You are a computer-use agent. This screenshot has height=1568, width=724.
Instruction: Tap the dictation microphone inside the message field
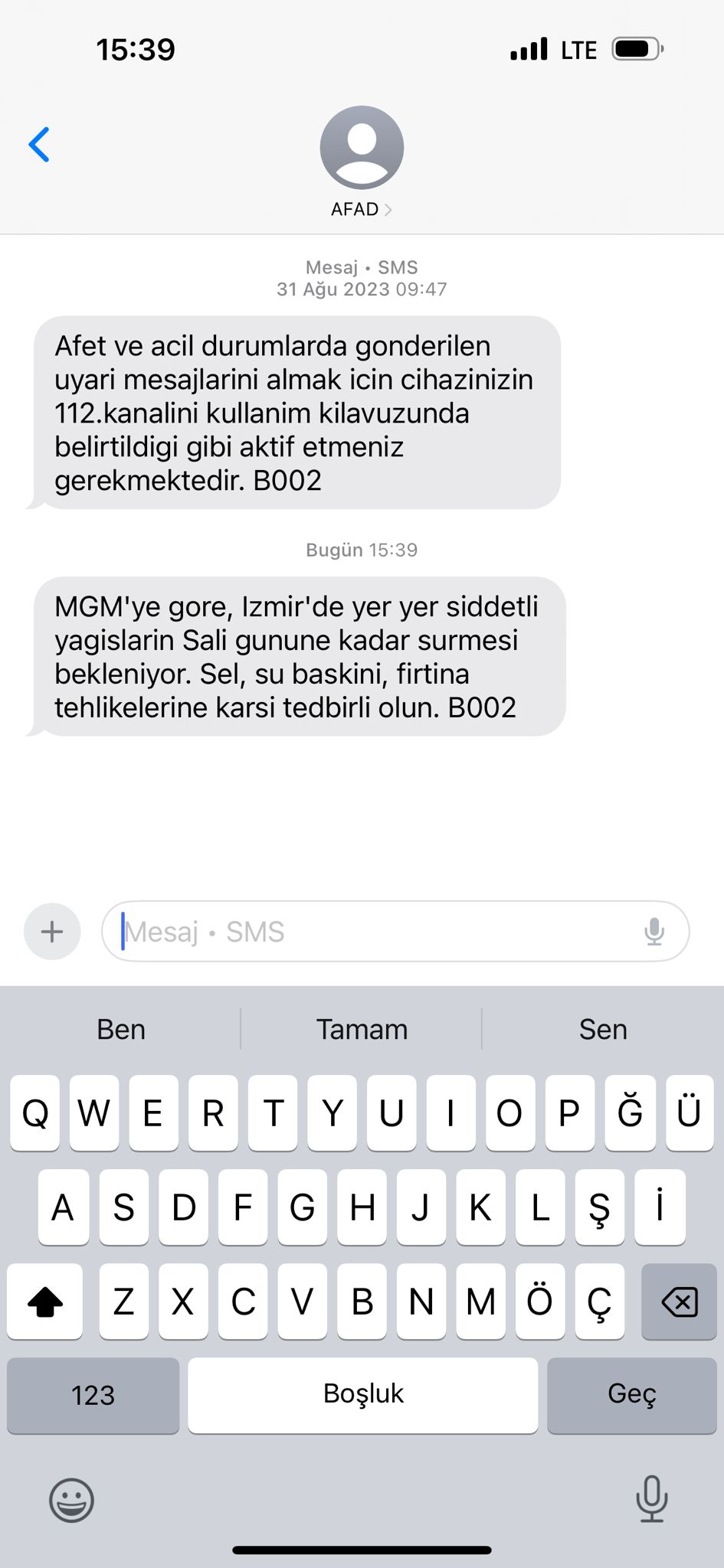coord(655,931)
